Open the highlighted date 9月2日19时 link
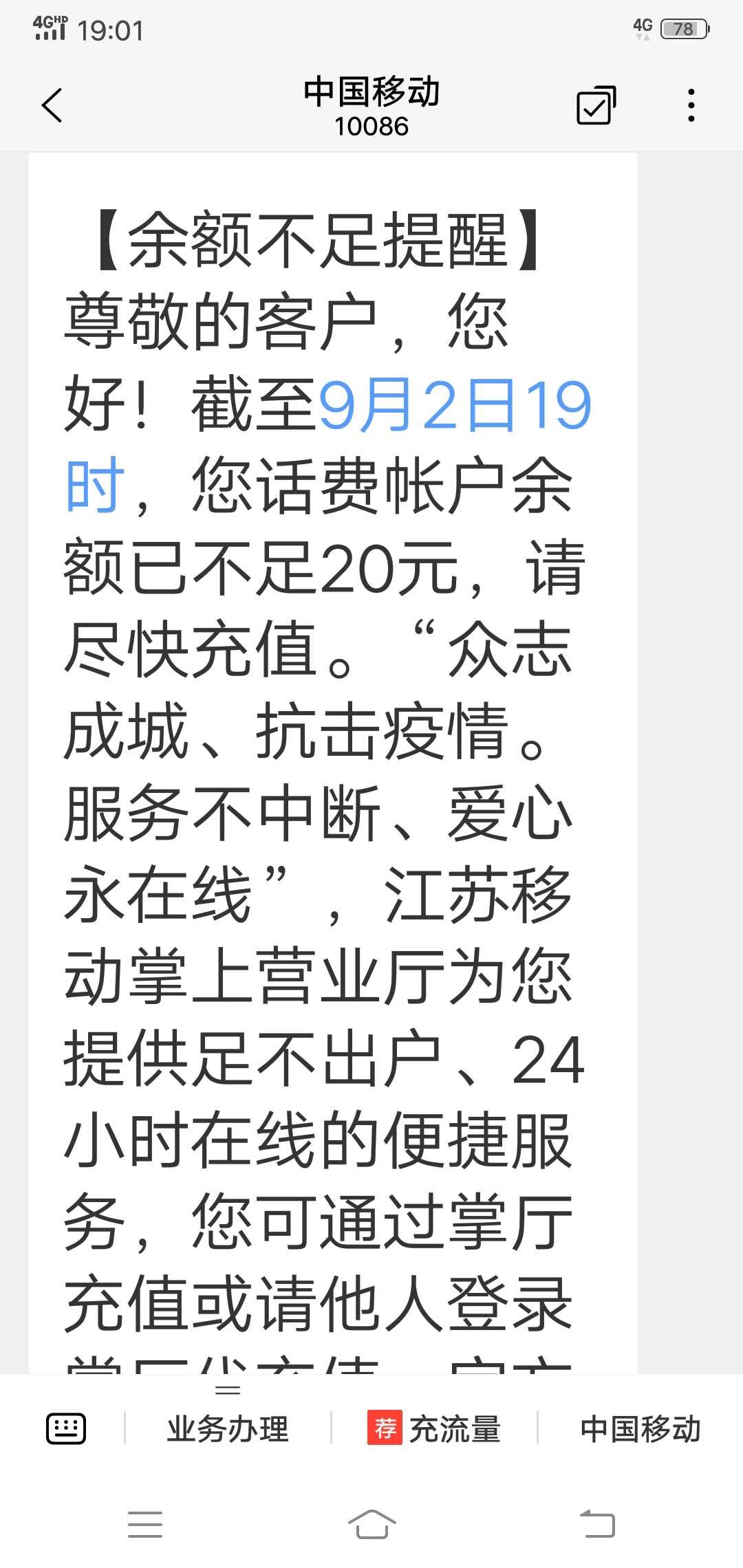The height and width of the screenshot is (1568, 743). pos(454,406)
